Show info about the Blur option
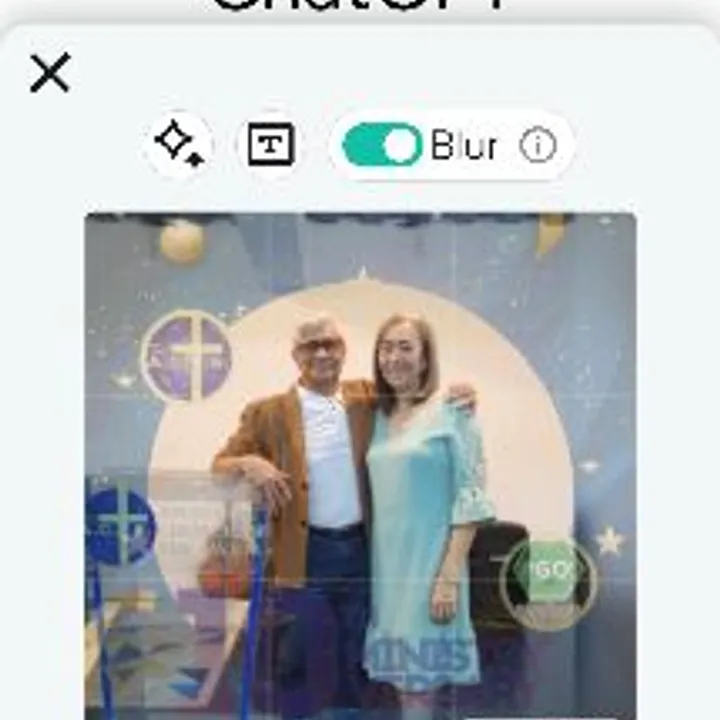The image size is (720, 720). tap(538, 146)
